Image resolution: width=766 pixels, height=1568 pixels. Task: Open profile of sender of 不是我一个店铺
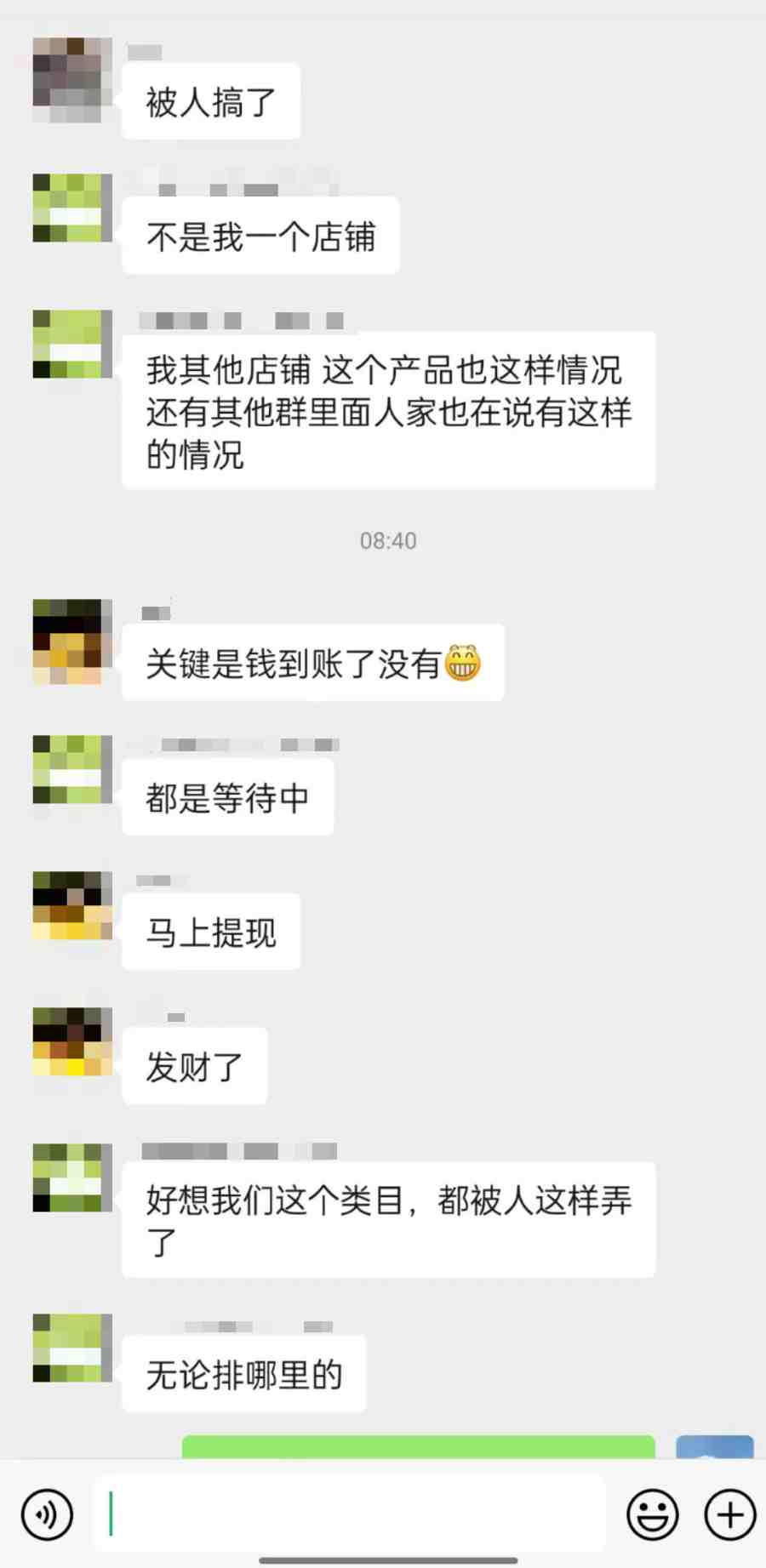tap(71, 208)
